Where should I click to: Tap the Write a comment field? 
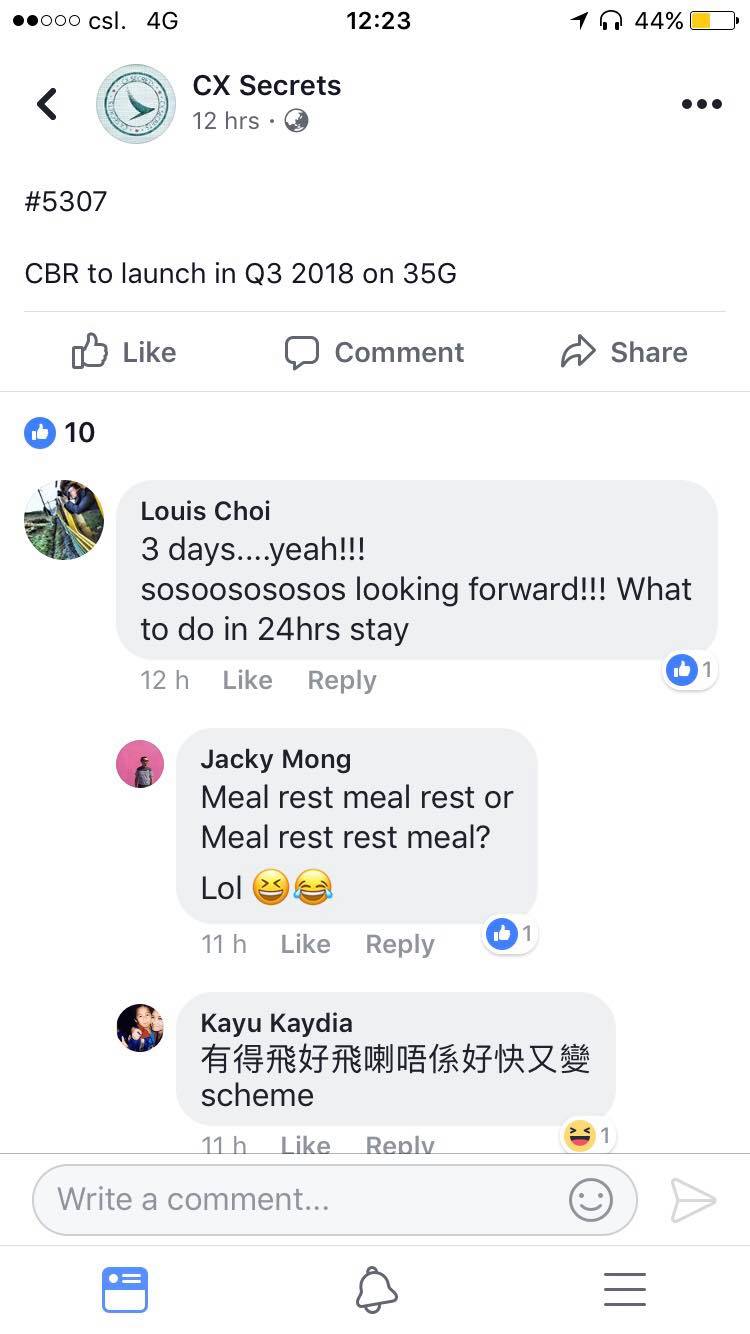(x=300, y=1199)
